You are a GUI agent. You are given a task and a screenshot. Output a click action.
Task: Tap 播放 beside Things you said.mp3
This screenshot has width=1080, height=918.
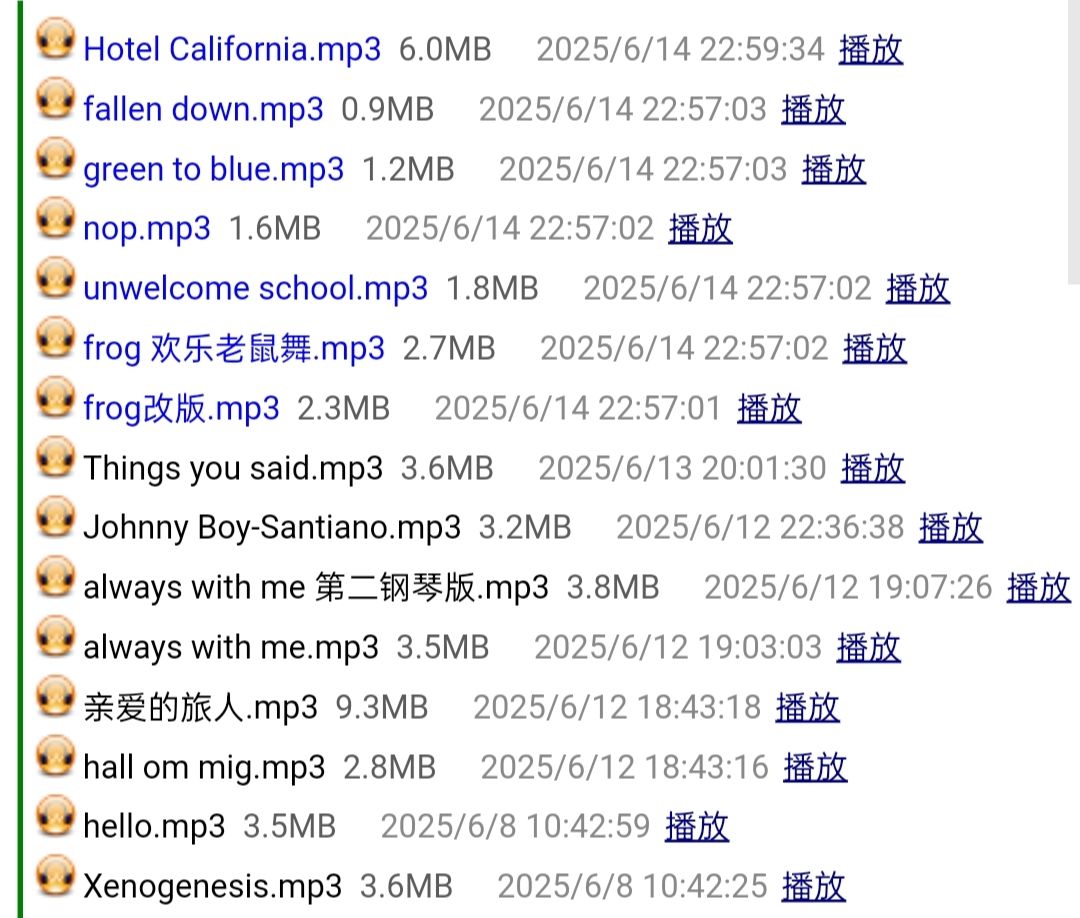[x=873, y=468]
